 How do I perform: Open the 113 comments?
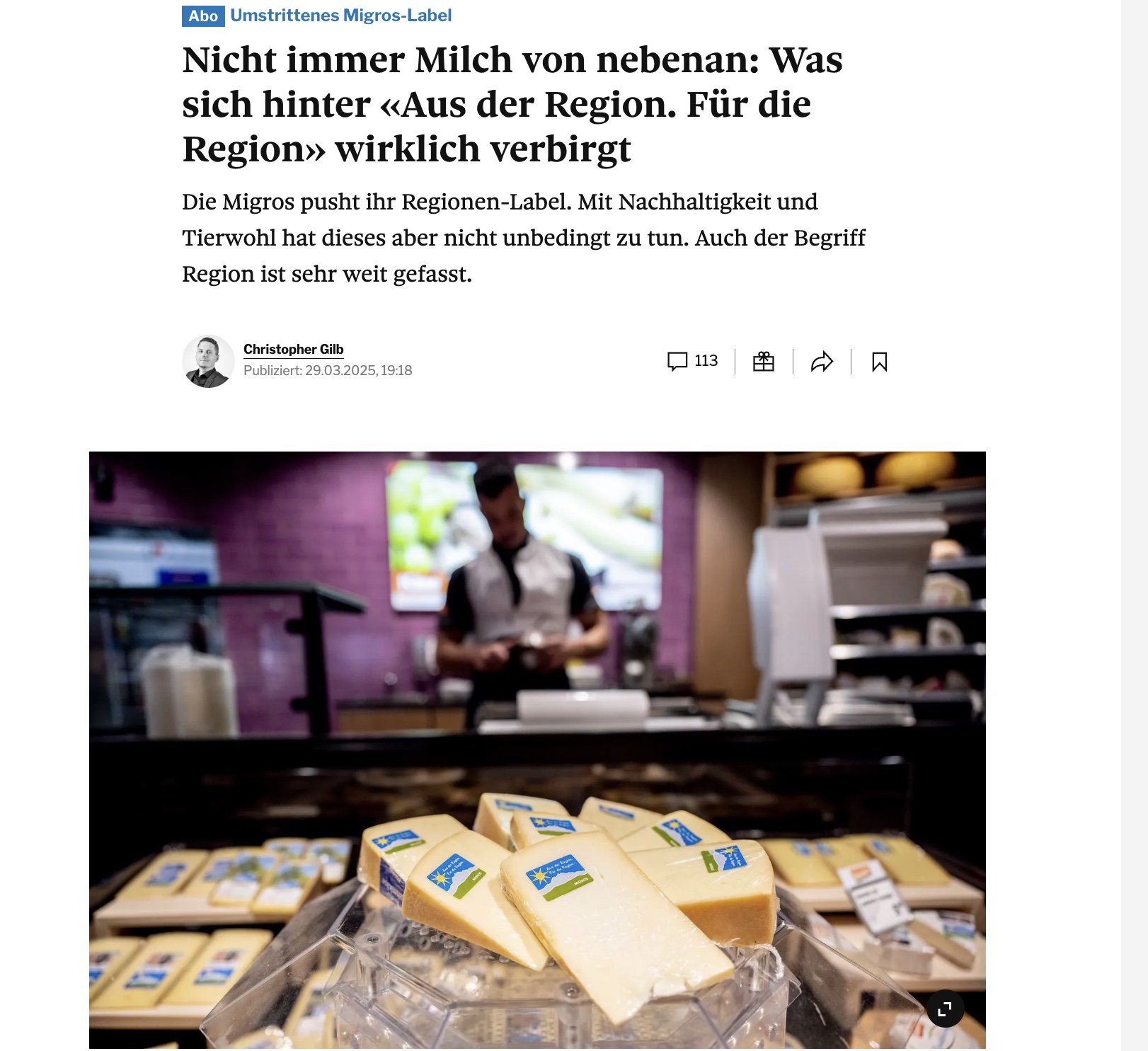pyautogui.click(x=692, y=361)
